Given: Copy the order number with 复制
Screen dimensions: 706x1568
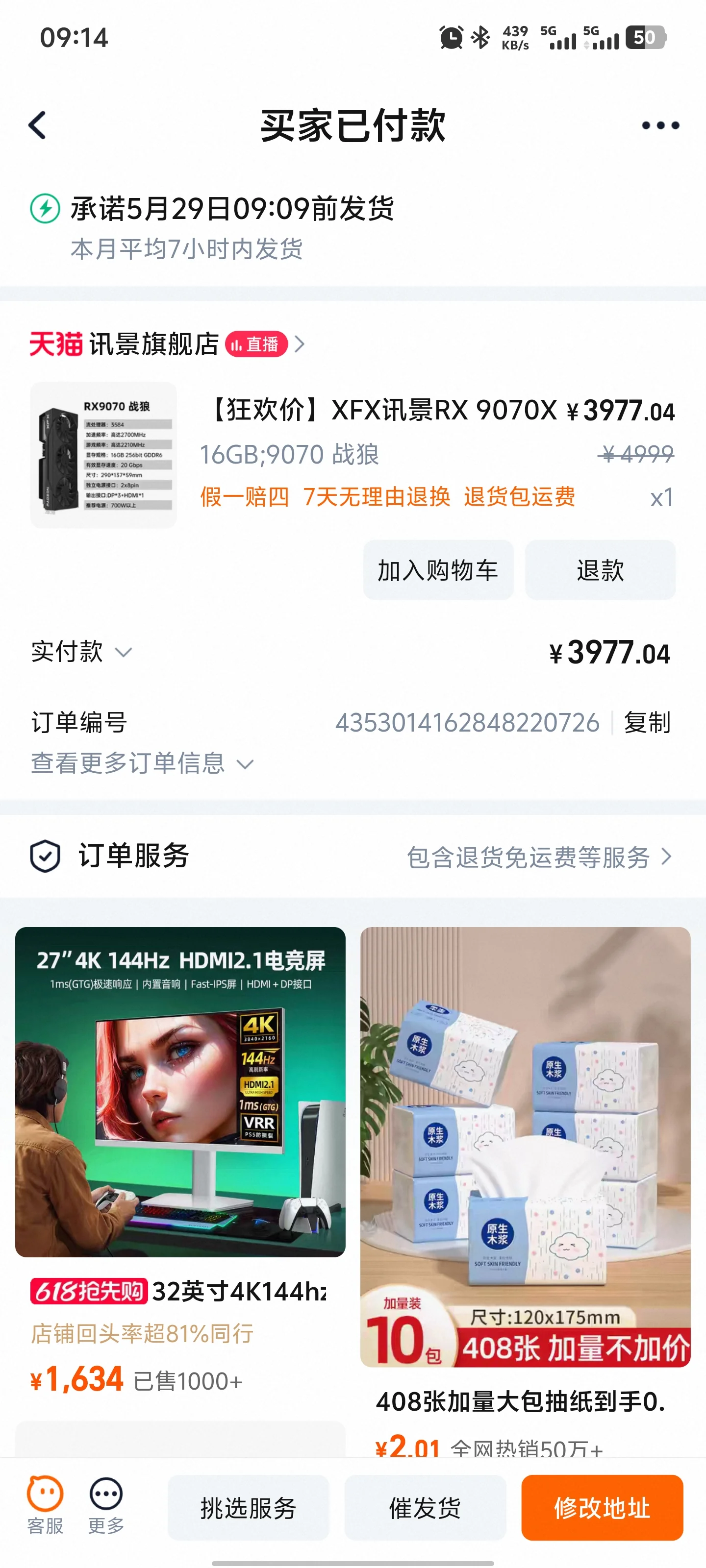Looking at the screenshot, I should point(646,723).
